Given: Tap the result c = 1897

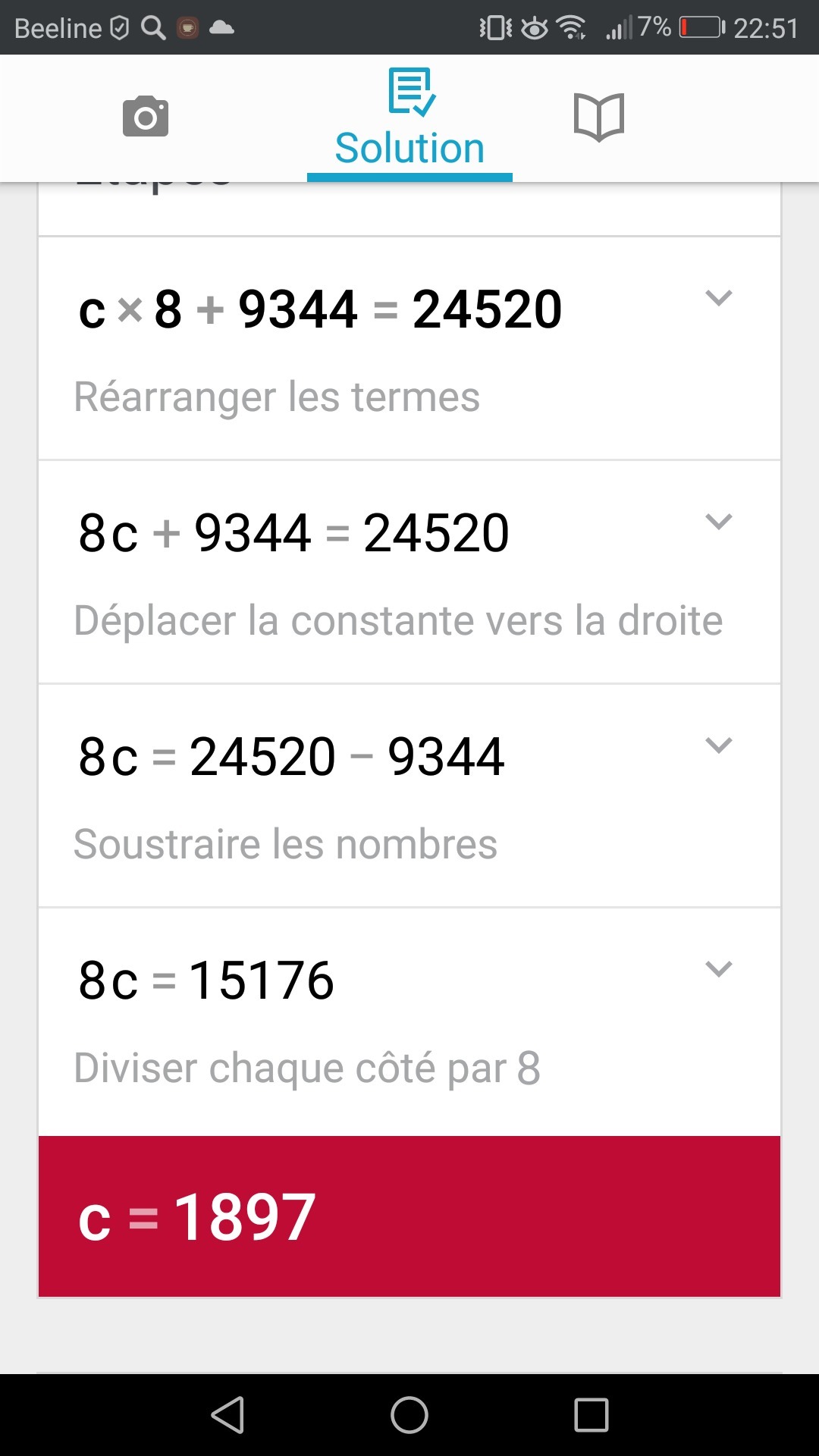Looking at the screenshot, I should [x=409, y=1216].
